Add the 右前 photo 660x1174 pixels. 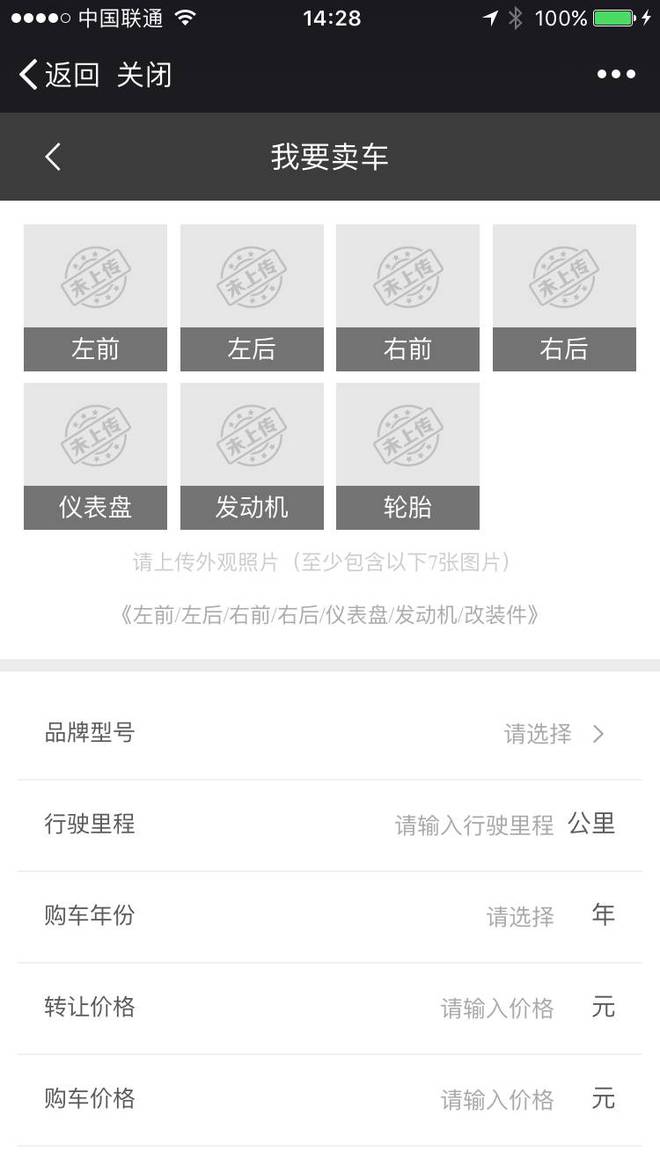click(407, 297)
